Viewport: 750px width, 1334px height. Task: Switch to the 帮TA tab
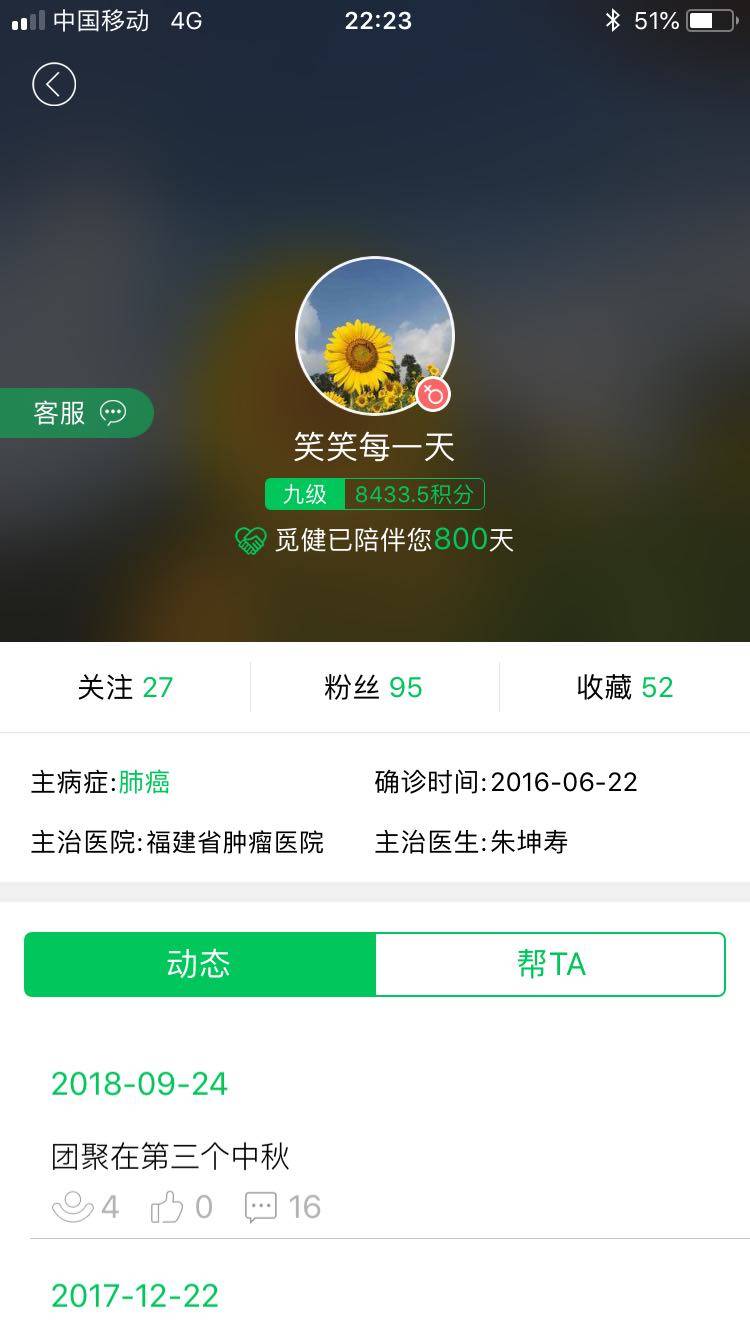550,964
